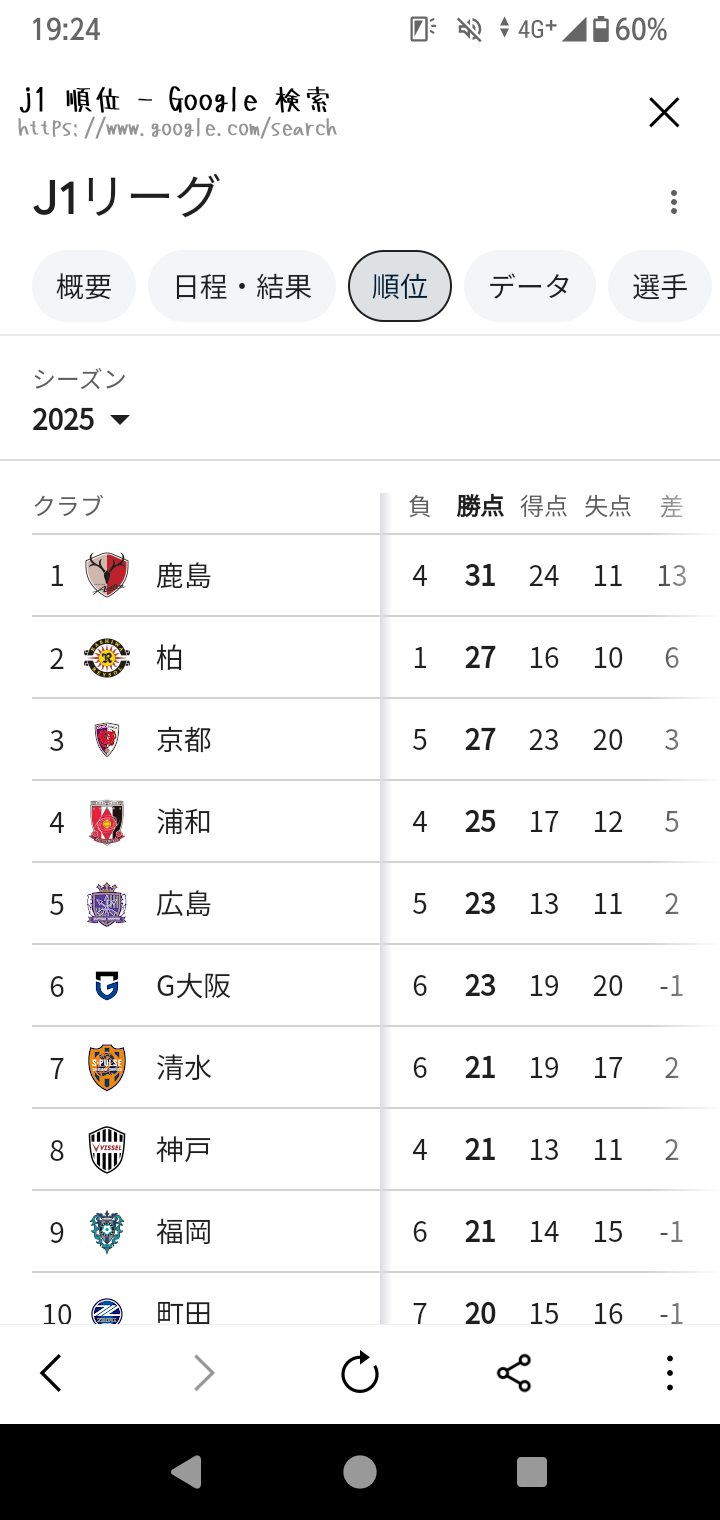Share this page with the share icon
Viewport: 720px width, 1520px height.
tap(514, 1373)
